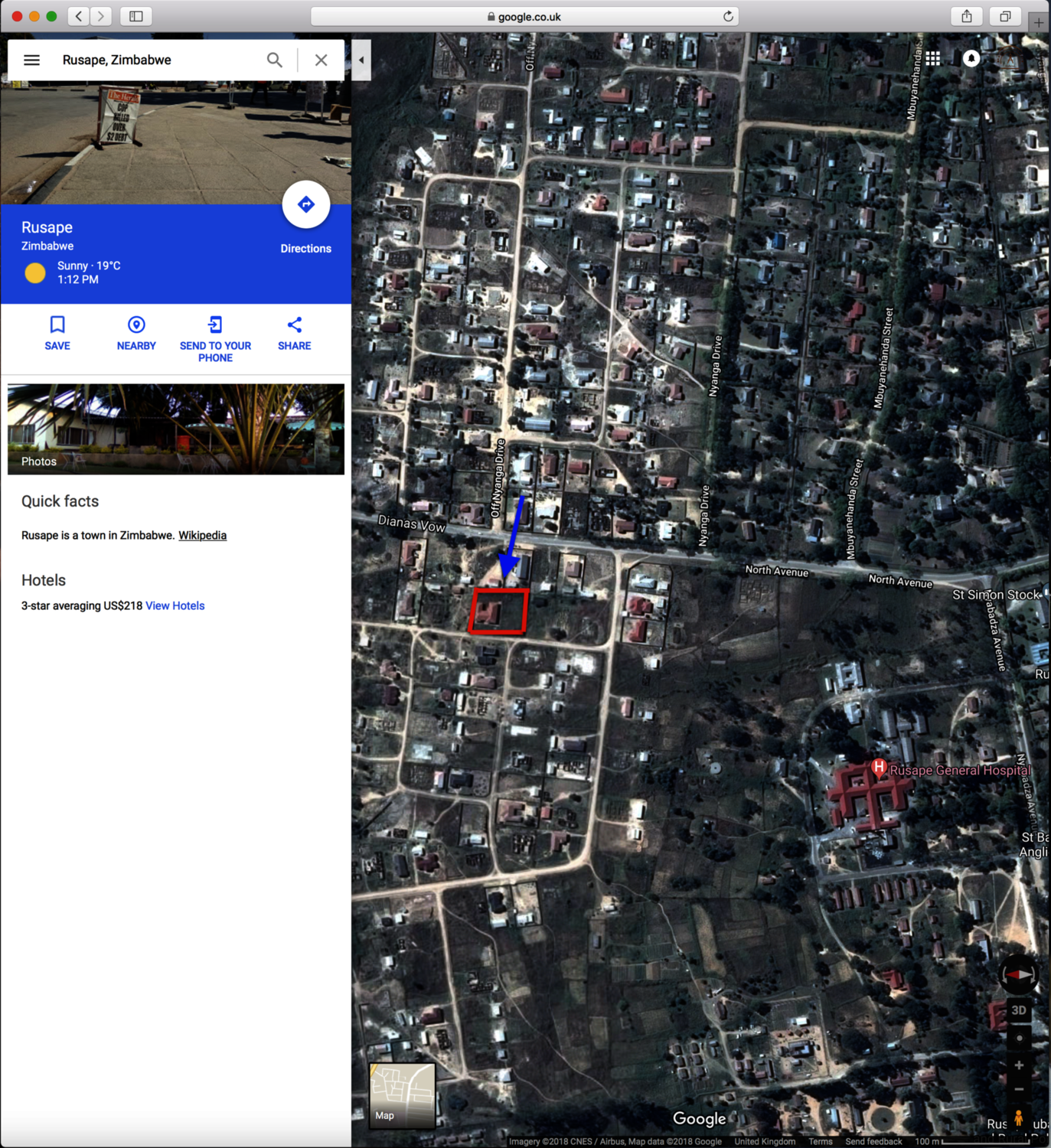Image resolution: width=1051 pixels, height=1148 pixels.
Task: Open the hamburger menu in Maps
Action: coord(31,60)
